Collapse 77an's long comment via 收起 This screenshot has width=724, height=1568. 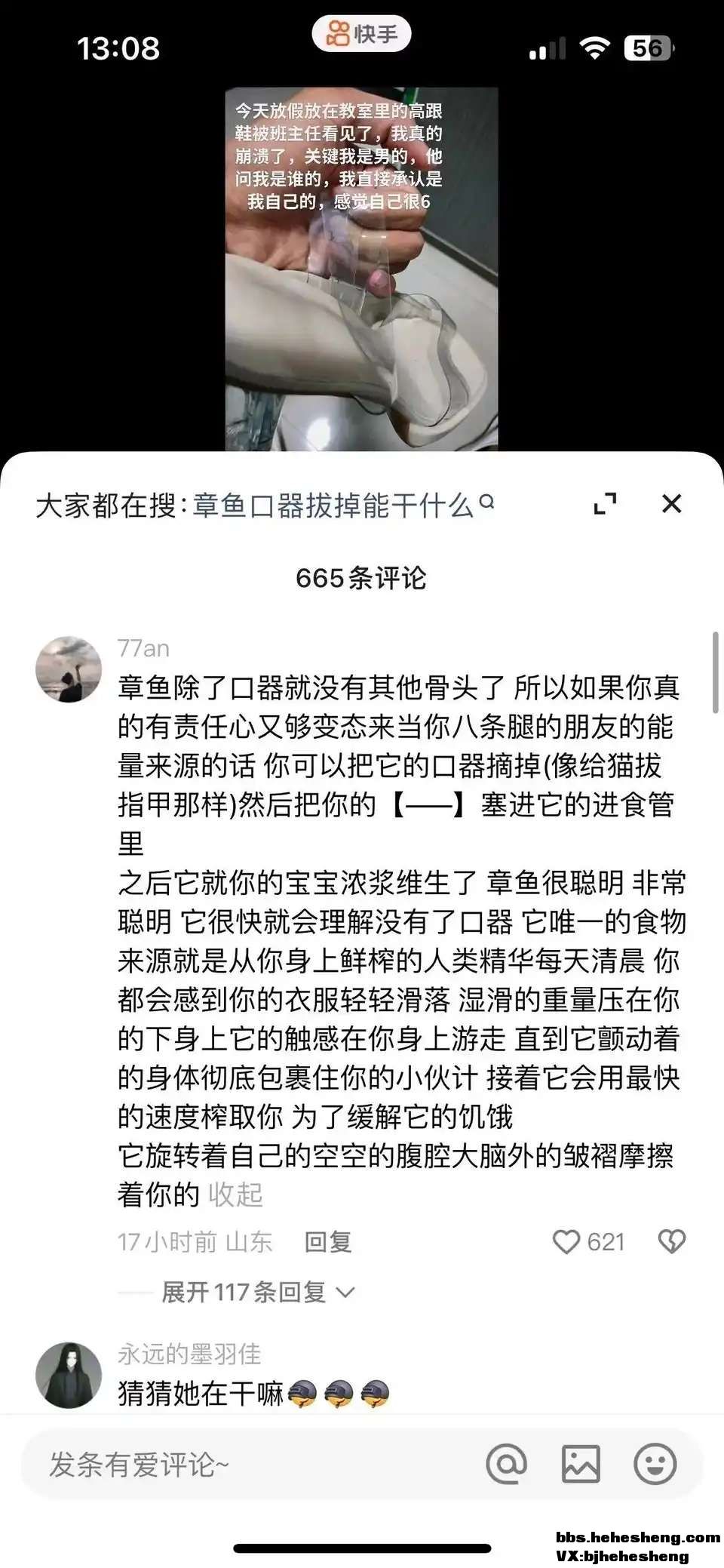235,1194
